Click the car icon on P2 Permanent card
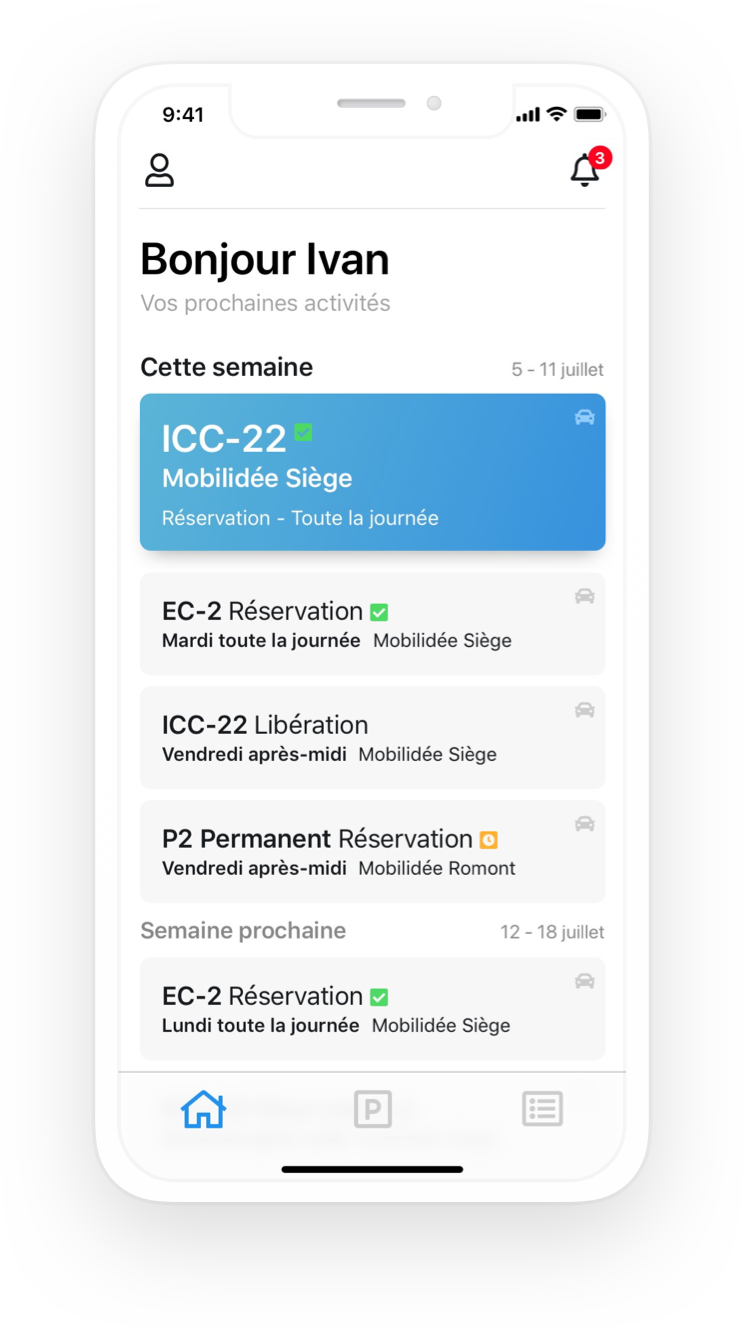The height and width of the screenshot is (1330, 744). (x=584, y=823)
